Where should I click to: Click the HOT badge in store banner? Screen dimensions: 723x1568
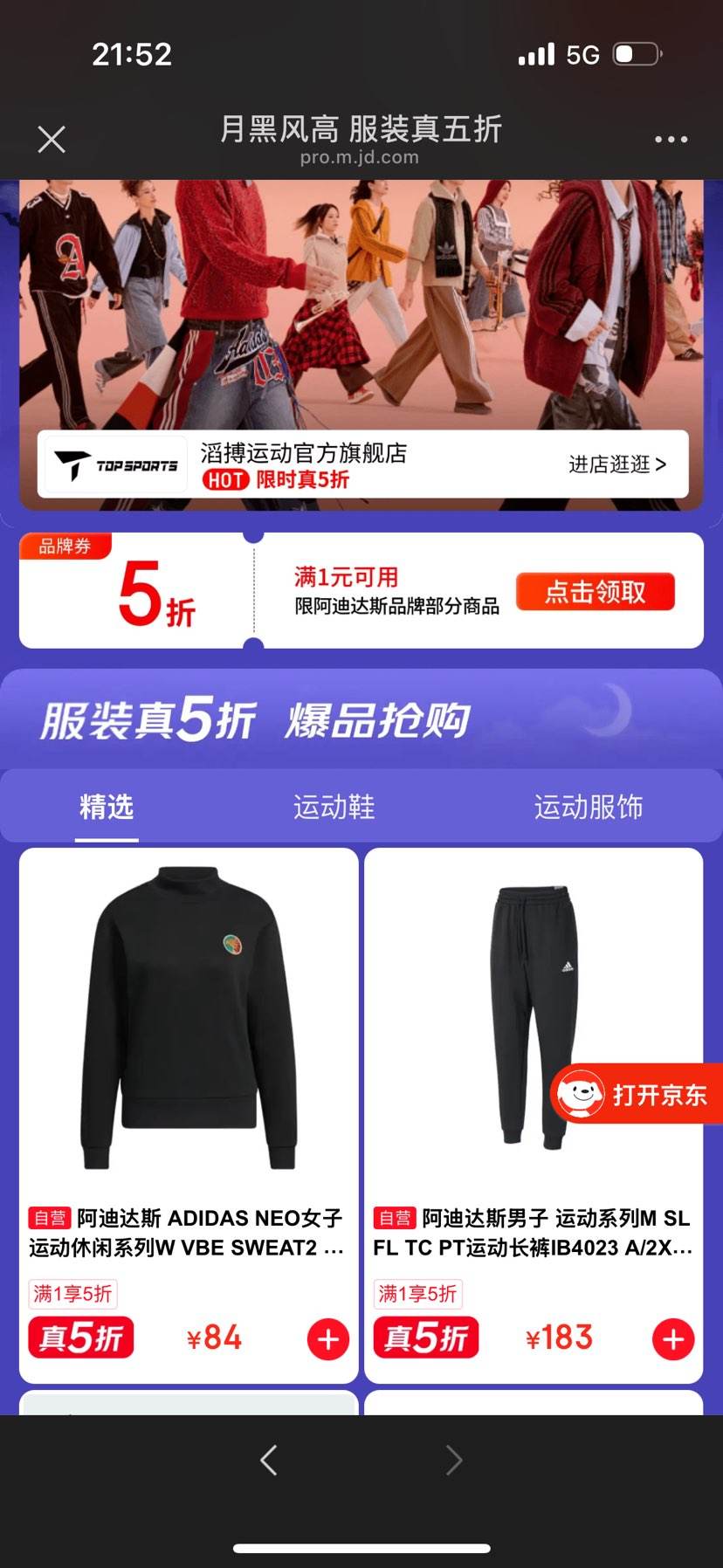coord(225,478)
